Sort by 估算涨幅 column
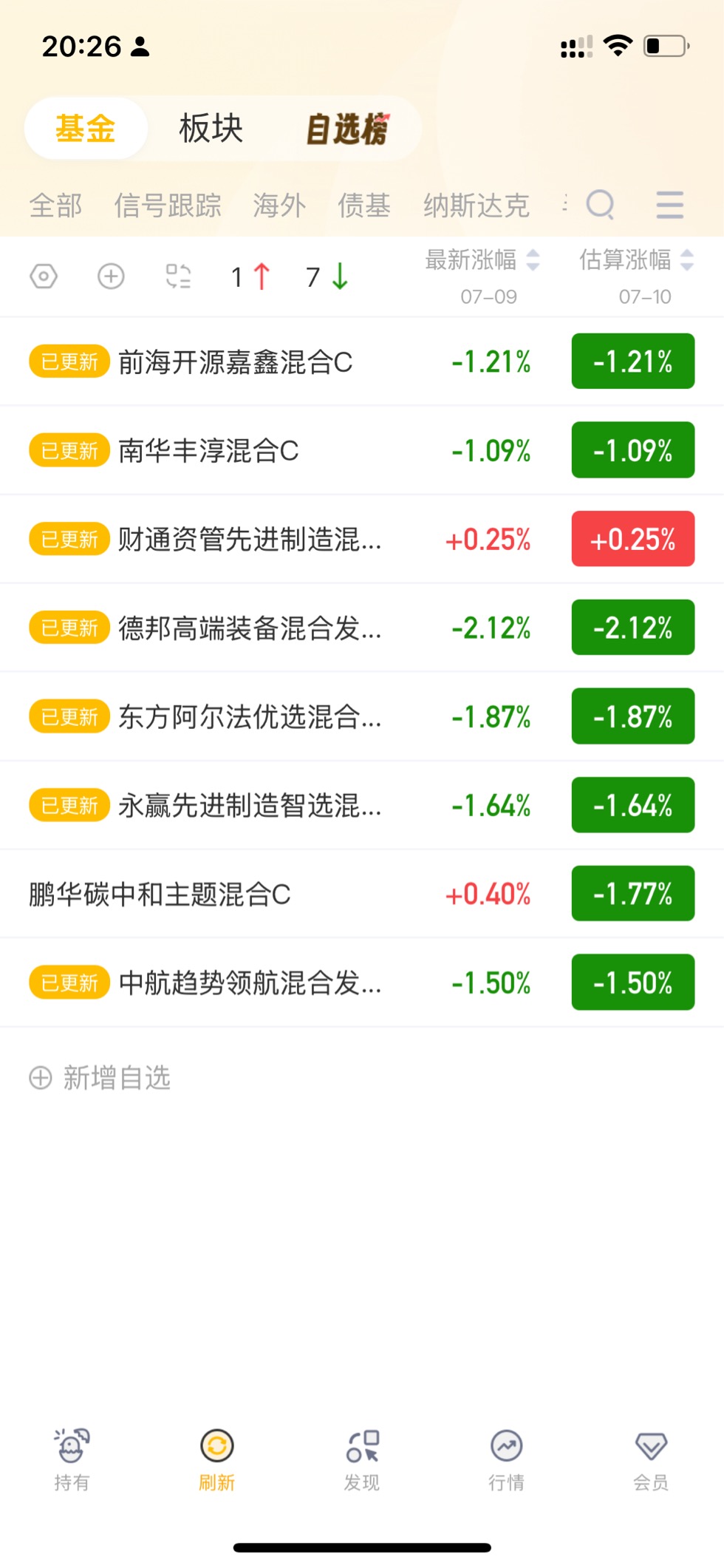 coord(636,260)
